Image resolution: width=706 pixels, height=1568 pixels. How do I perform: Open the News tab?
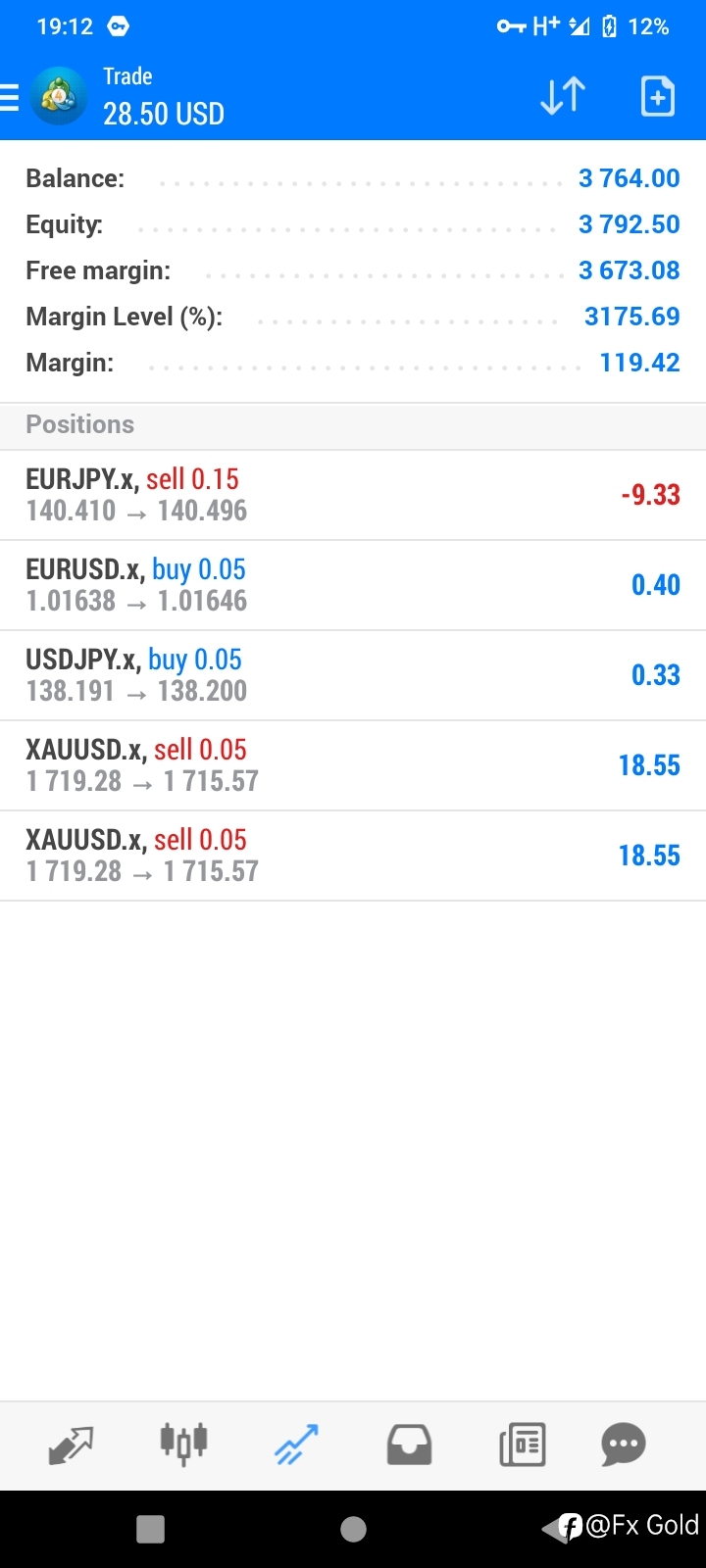[x=522, y=1445]
